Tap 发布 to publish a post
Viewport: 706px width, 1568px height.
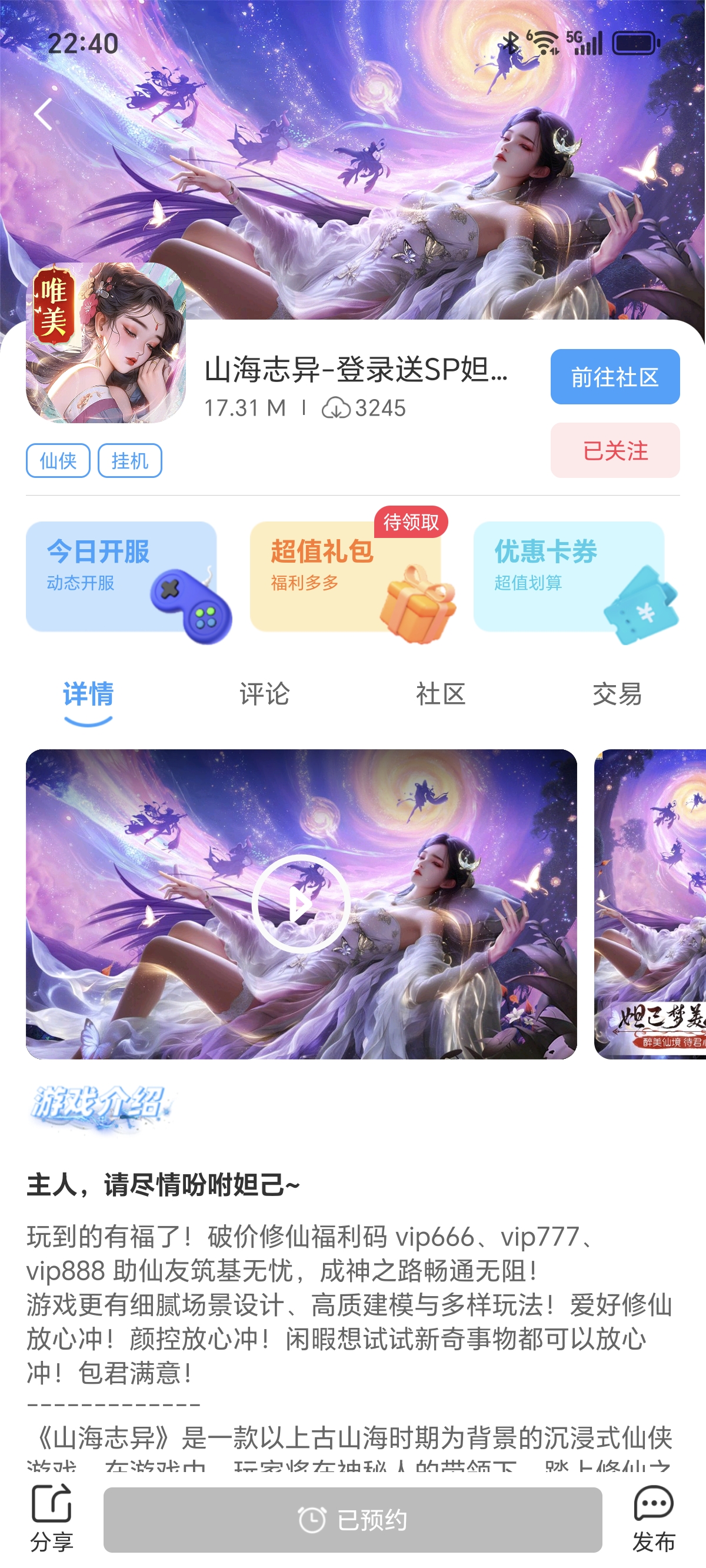tap(654, 1518)
